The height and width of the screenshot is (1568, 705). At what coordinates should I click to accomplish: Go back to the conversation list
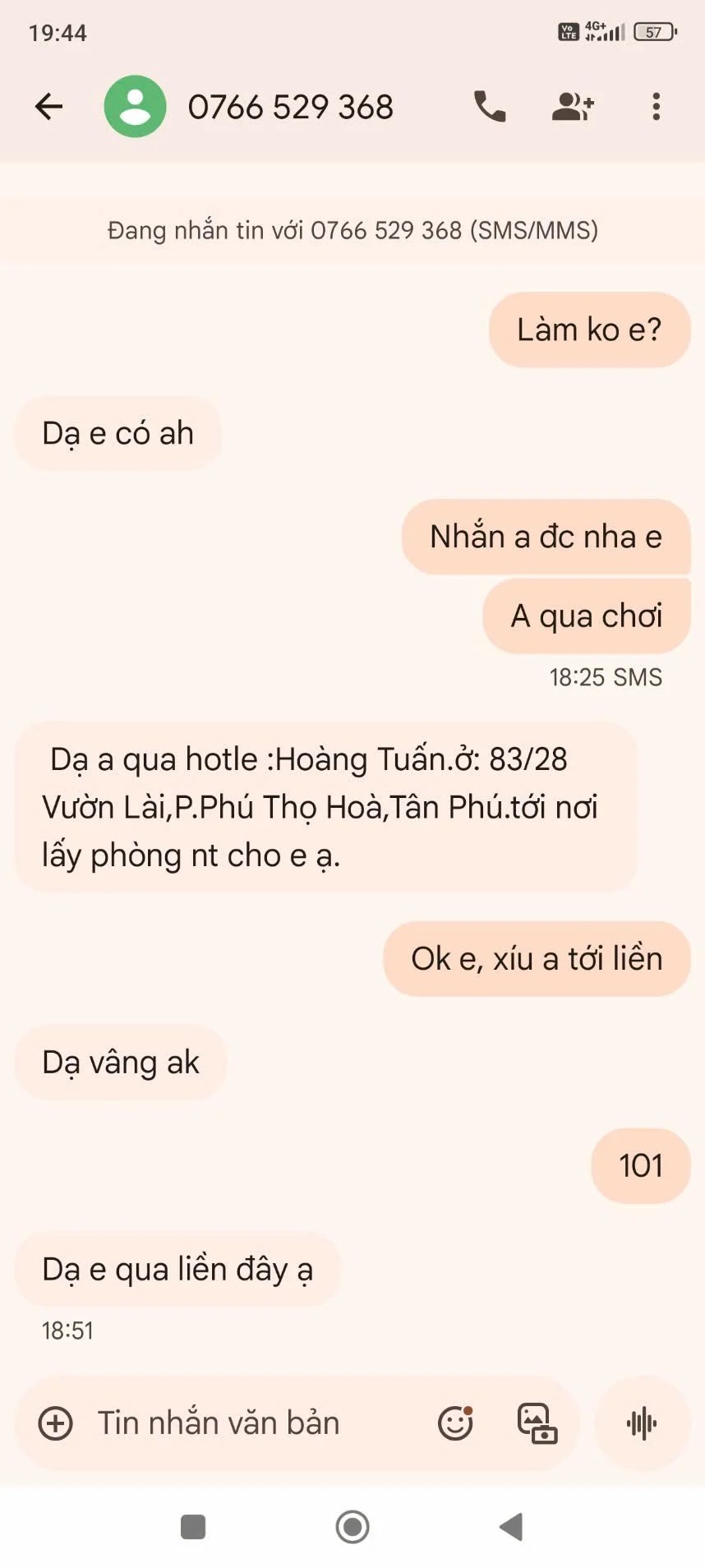pos(48,107)
